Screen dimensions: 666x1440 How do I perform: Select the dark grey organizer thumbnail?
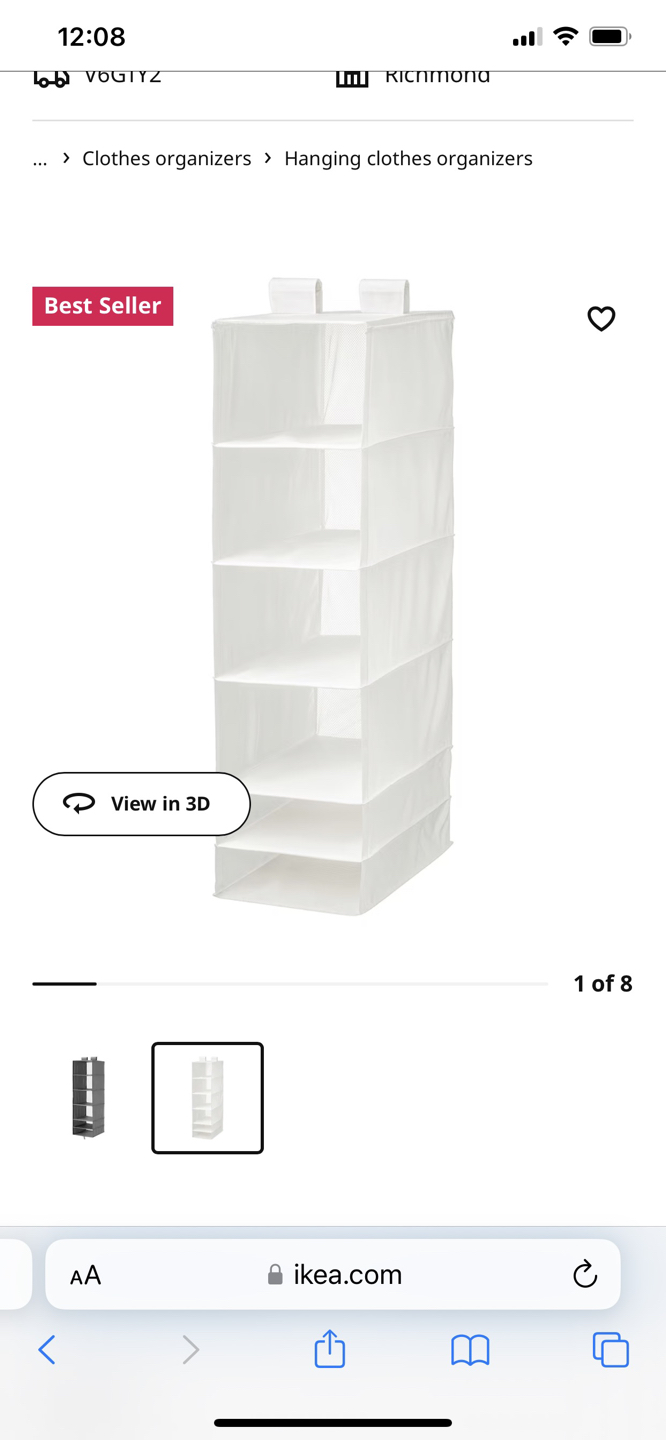coord(88,1097)
